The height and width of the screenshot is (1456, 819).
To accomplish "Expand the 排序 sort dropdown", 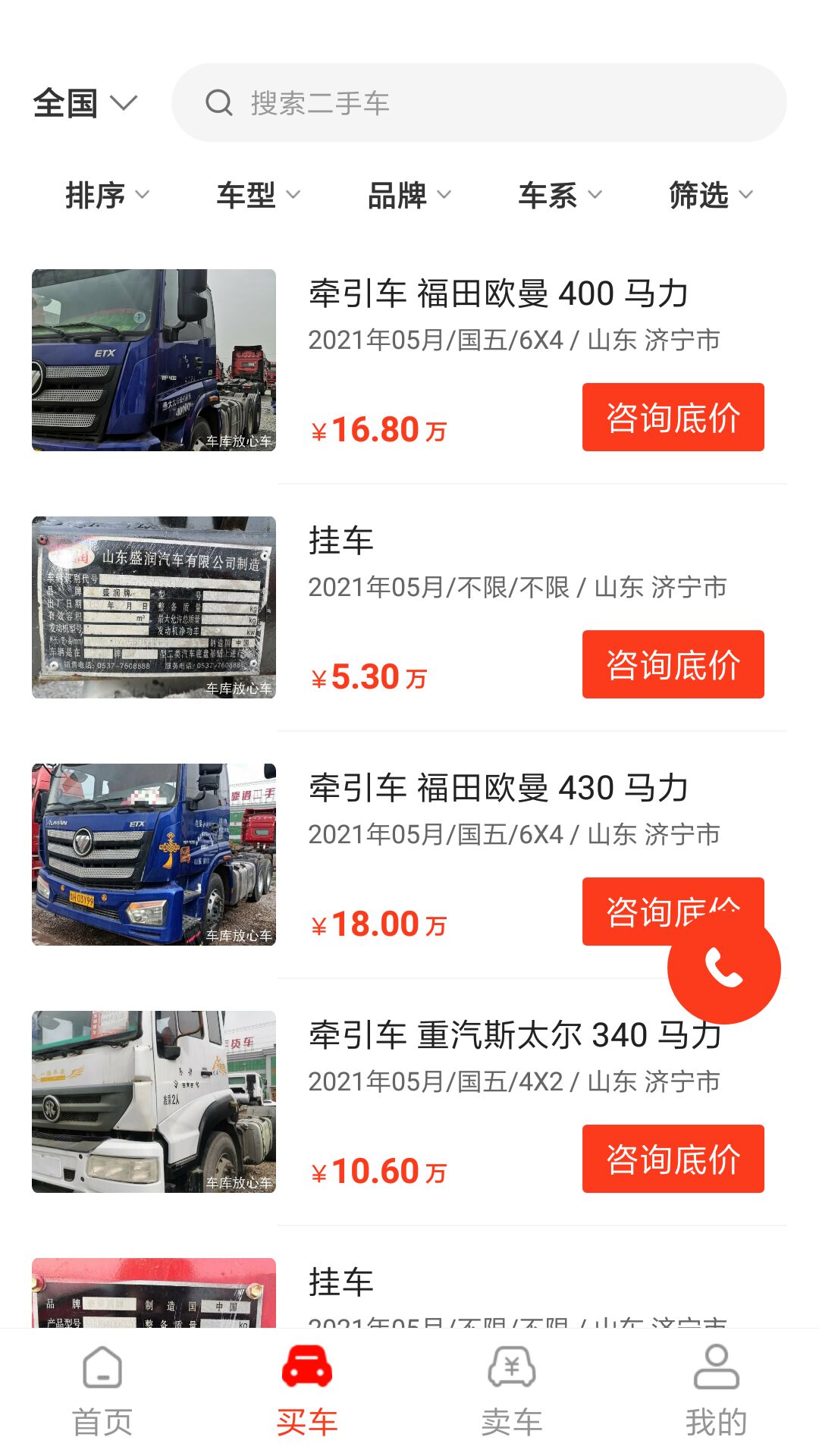I will pyautogui.click(x=107, y=196).
